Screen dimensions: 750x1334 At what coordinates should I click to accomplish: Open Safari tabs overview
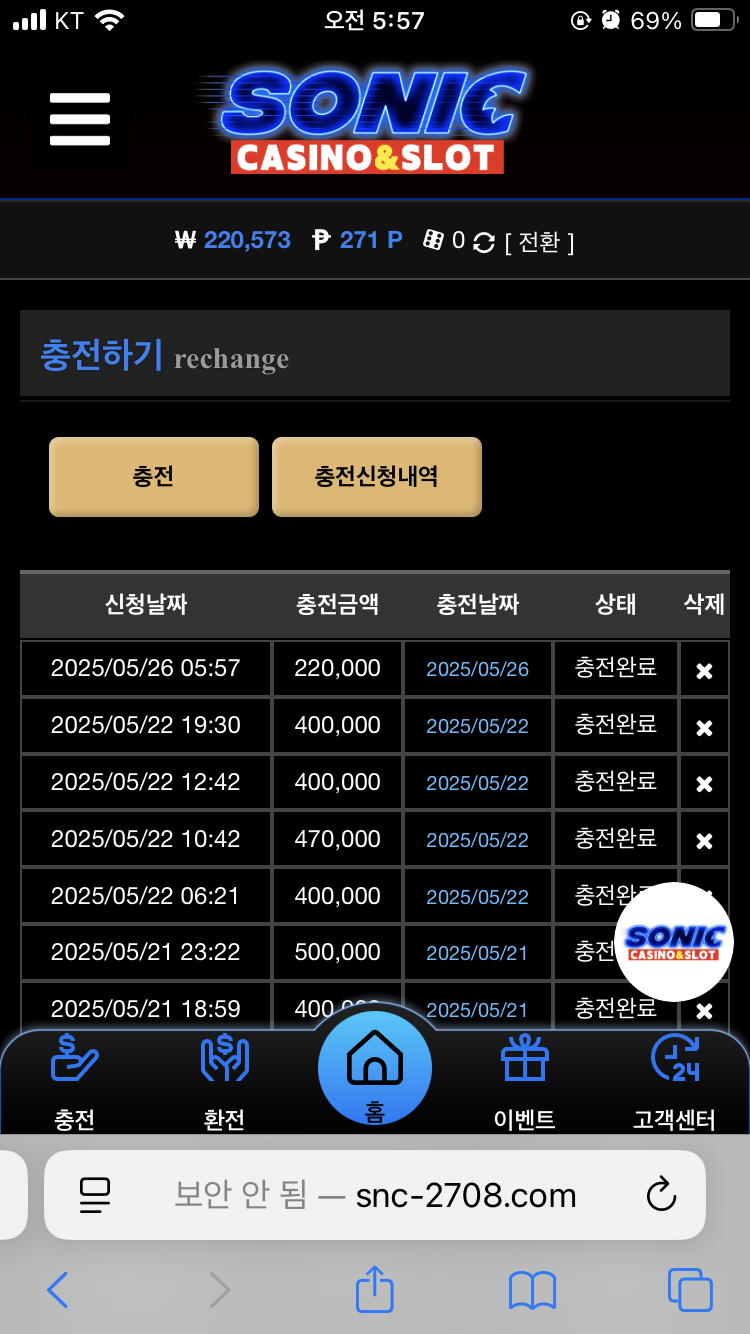click(689, 1289)
